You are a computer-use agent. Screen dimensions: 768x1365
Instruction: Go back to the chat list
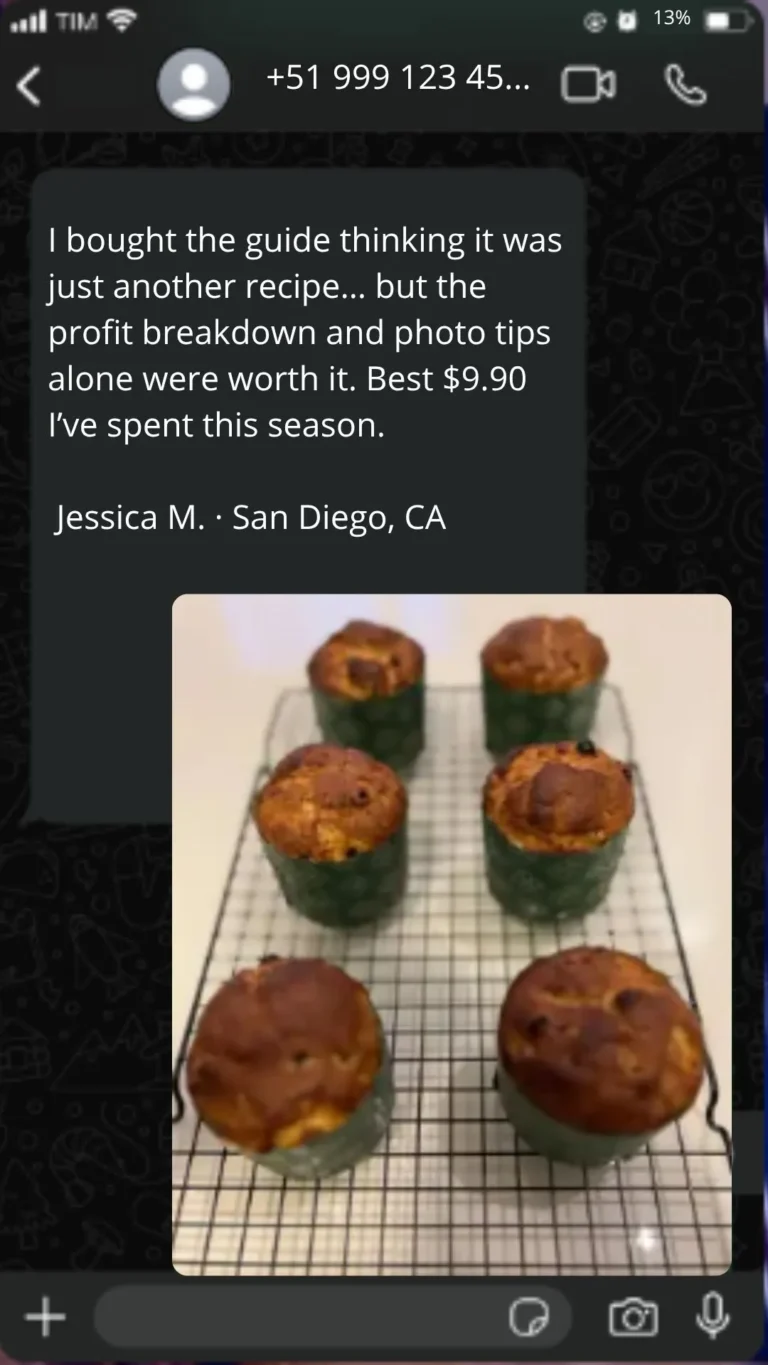[30, 87]
